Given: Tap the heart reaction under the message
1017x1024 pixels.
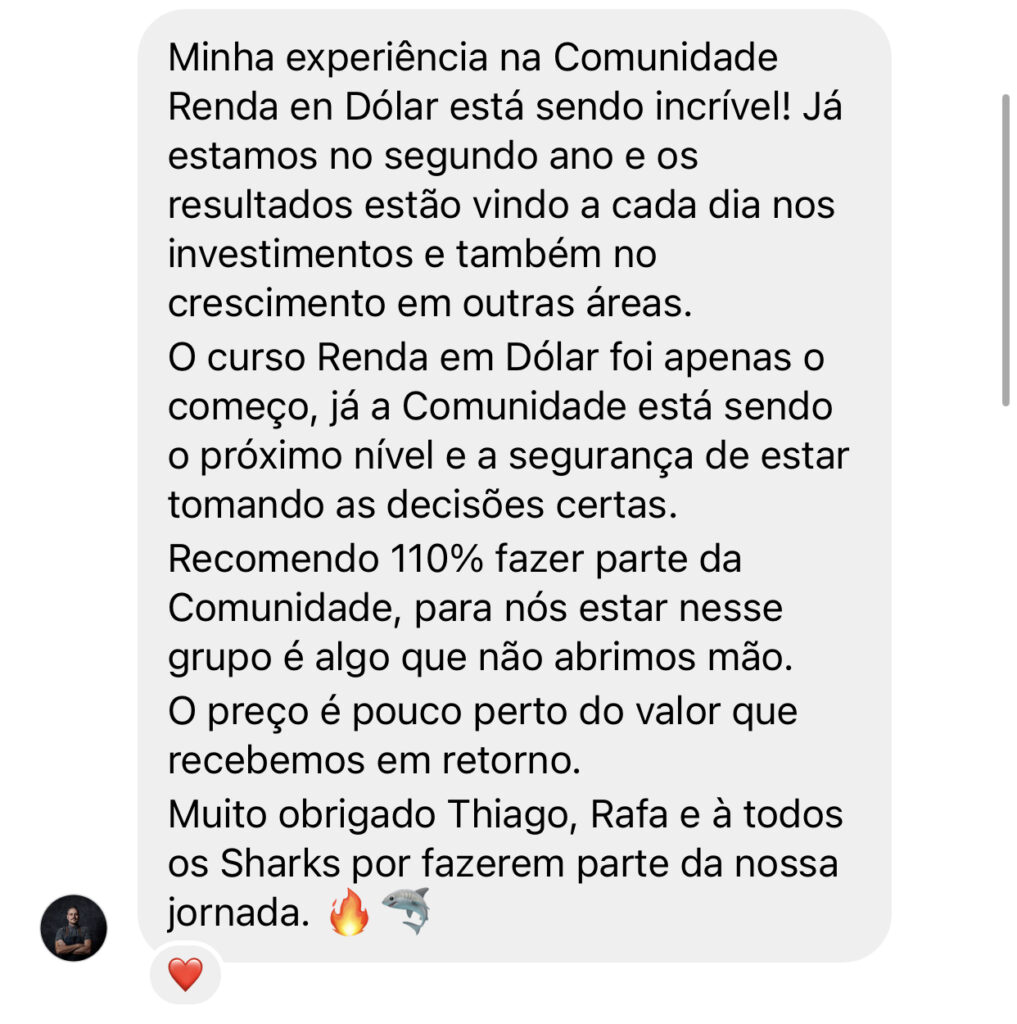Looking at the screenshot, I should point(185,973).
